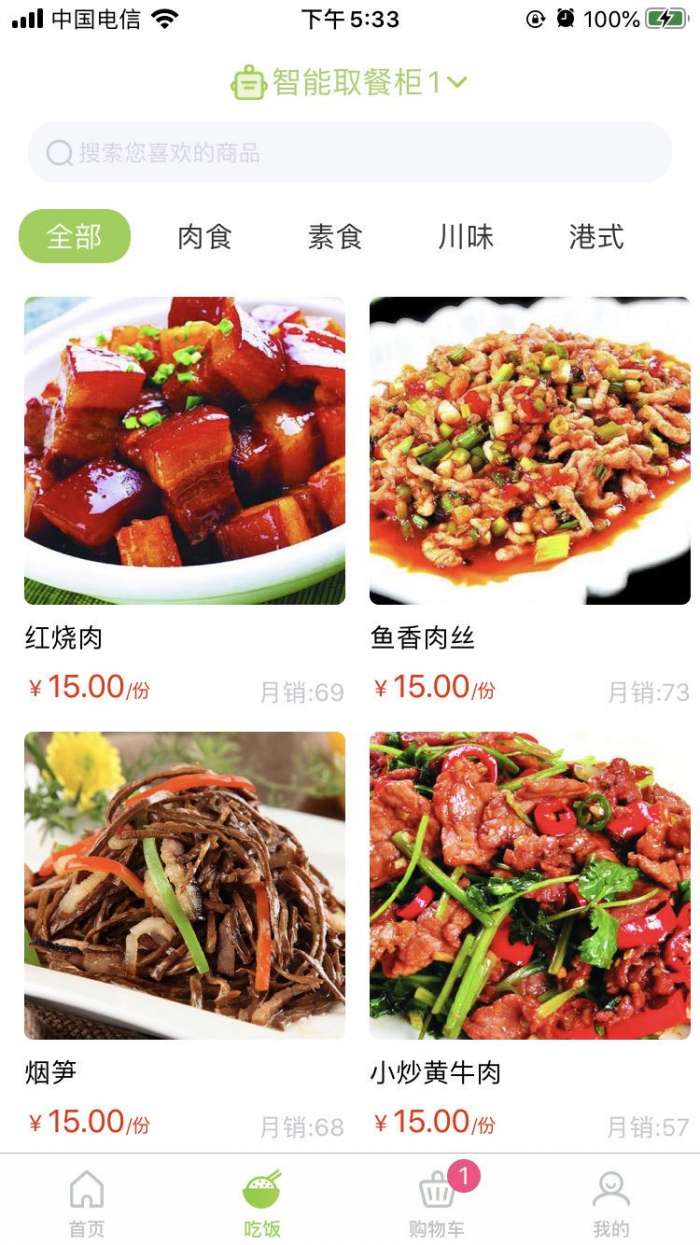Filter dishes by 川味
Screen dimensions: 700x1245
(465, 237)
